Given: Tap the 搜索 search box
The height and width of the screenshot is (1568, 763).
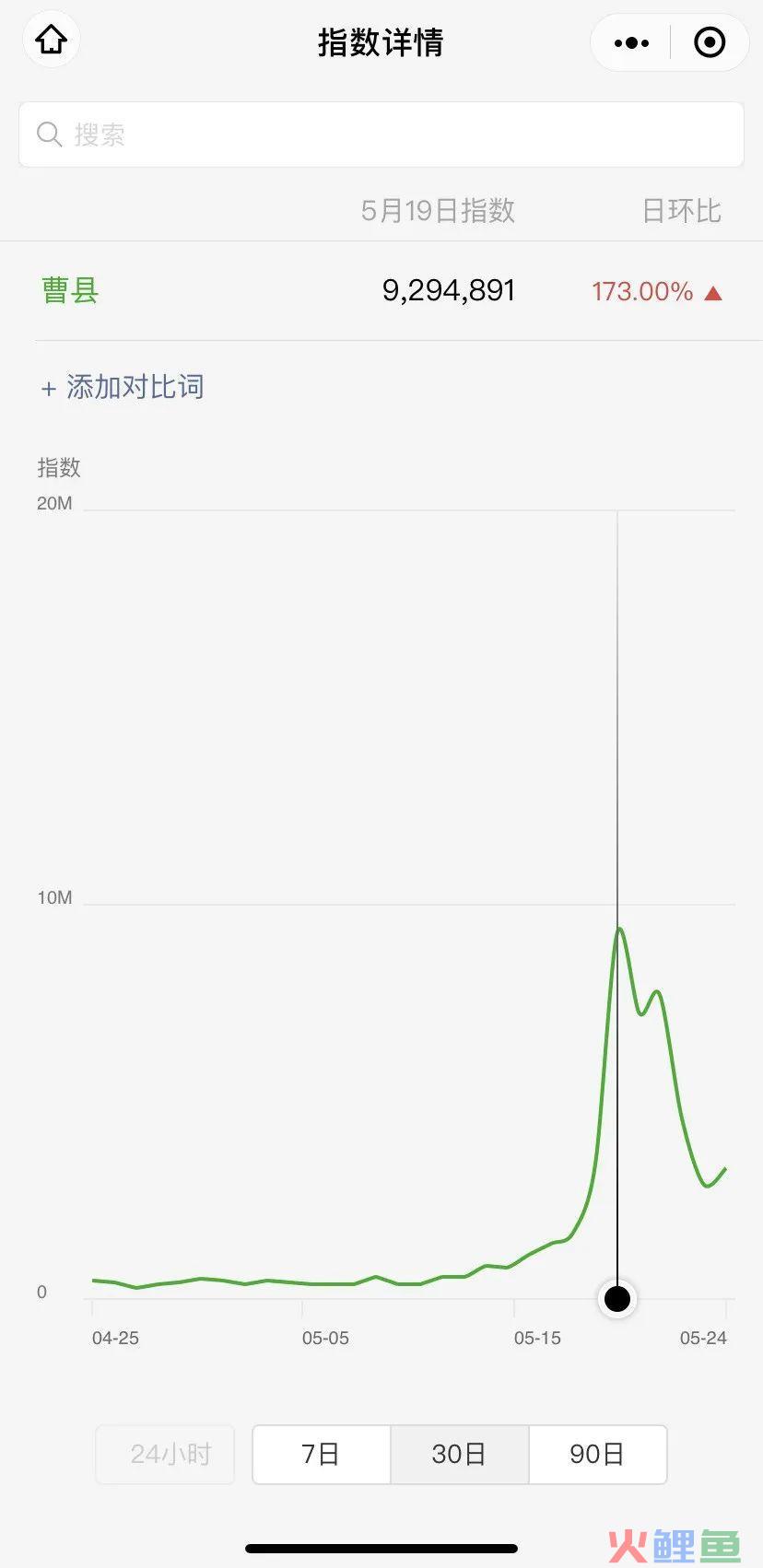Looking at the screenshot, I should [x=381, y=135].
